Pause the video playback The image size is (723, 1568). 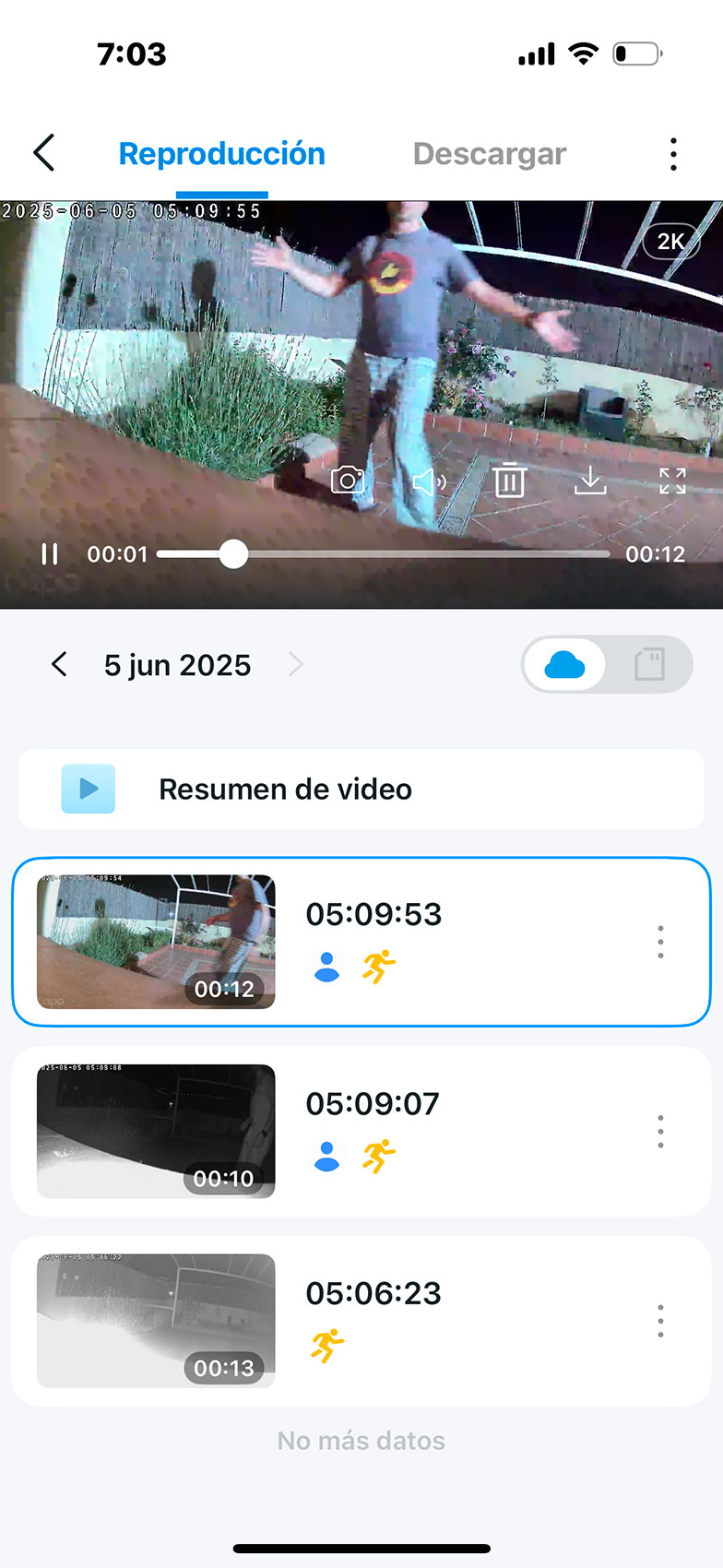(x=50, y=554)
